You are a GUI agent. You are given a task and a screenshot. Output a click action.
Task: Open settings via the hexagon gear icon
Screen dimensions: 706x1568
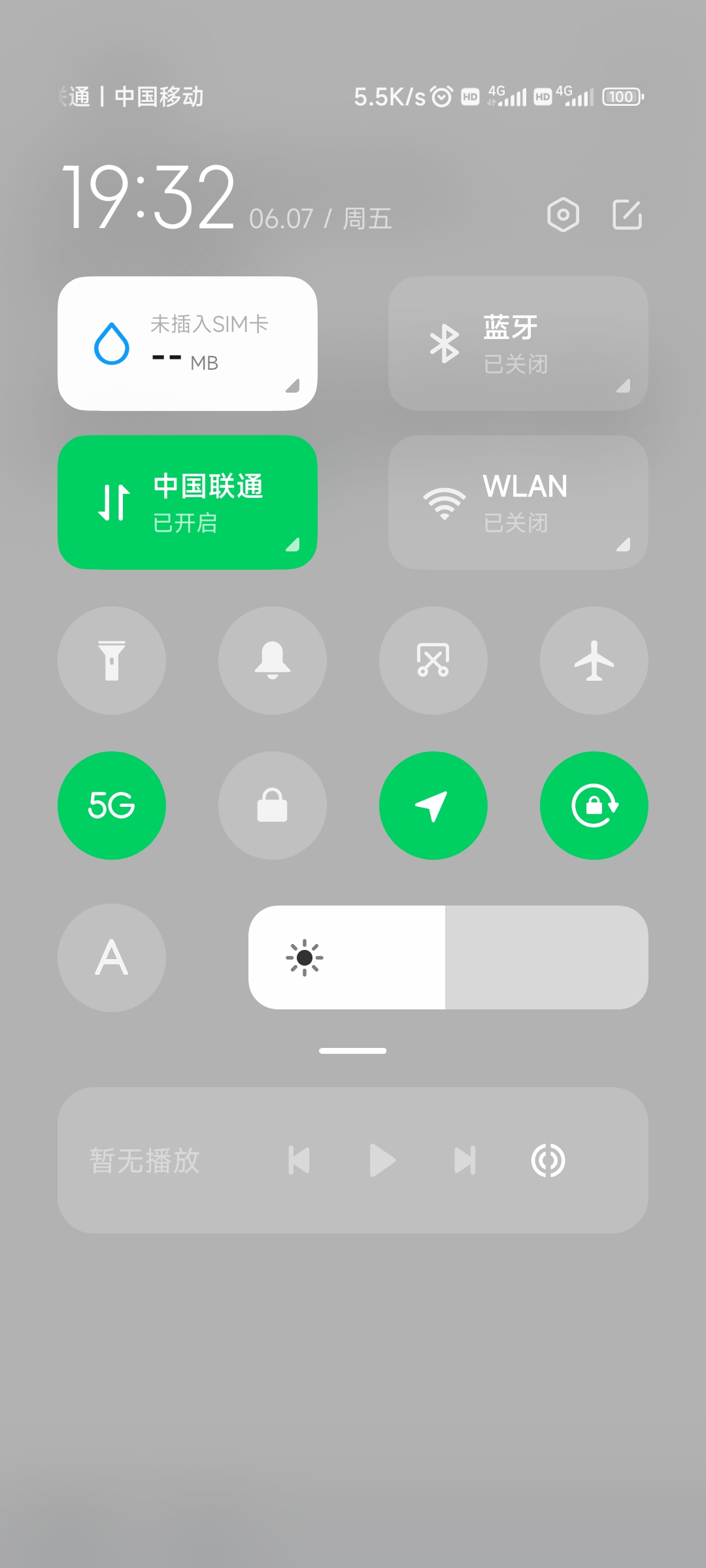coord(563,215)
